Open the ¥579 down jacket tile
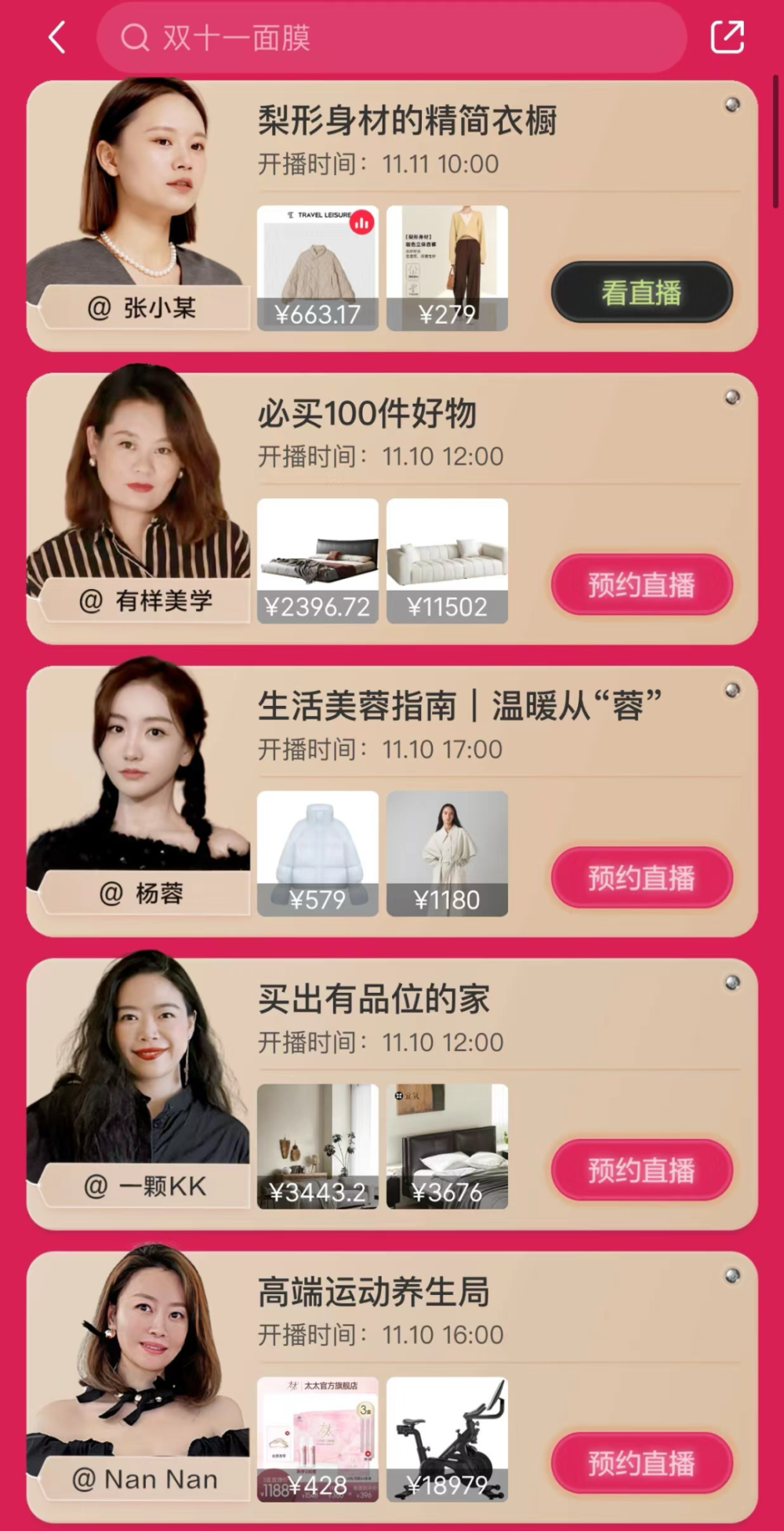Viewport: 784px width, 1531px height. (x=318, y=853)
